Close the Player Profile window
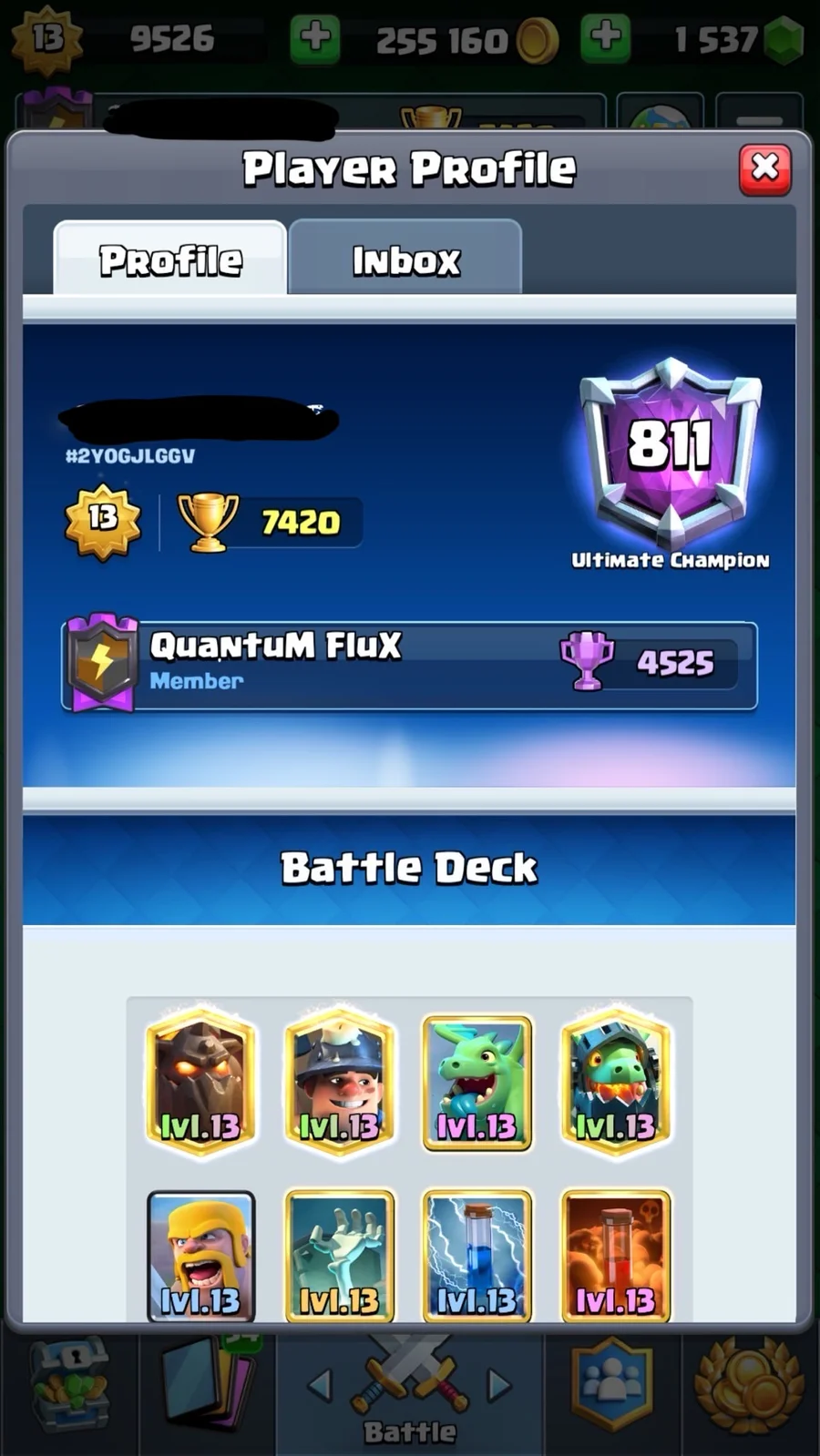This screenshot has width=820, height=1456. click(765, 168)
